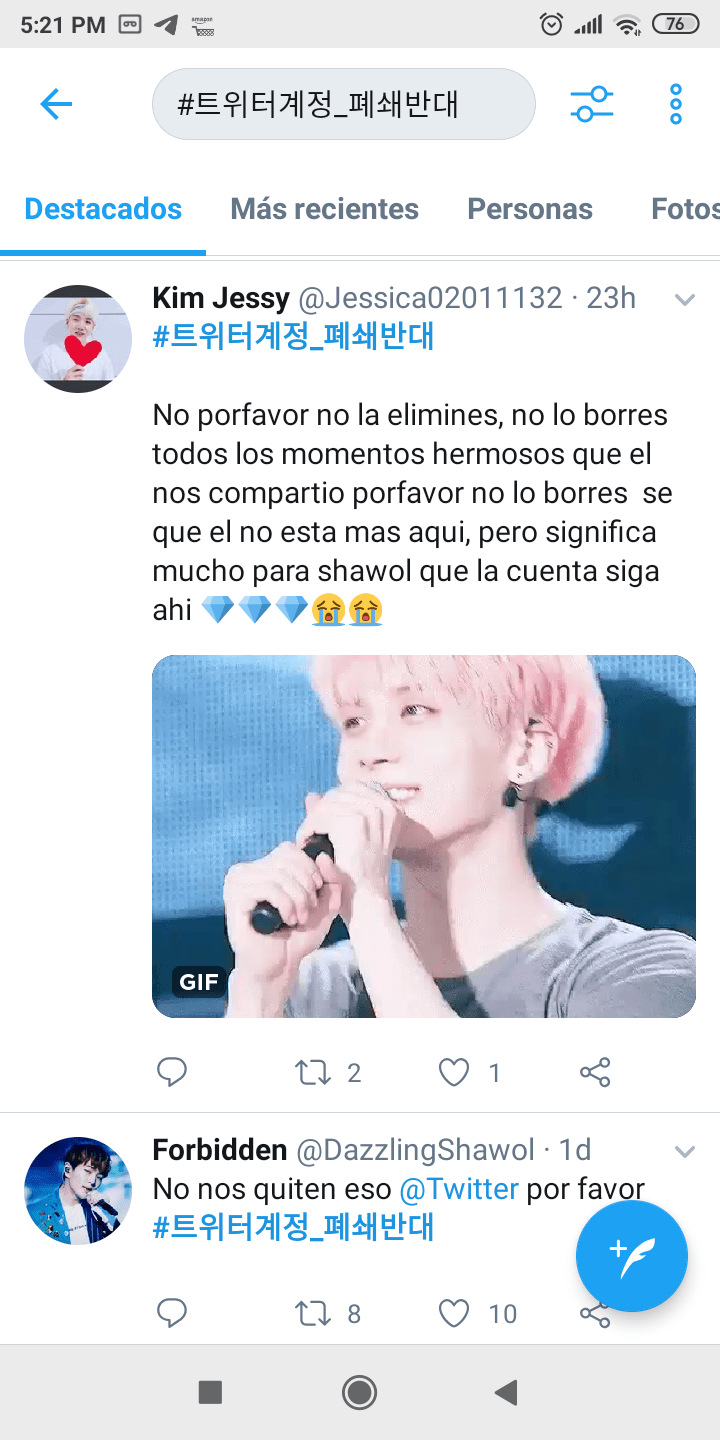Like Forbidden's tweet
720x1440 pixels.
pos(454,1313)
